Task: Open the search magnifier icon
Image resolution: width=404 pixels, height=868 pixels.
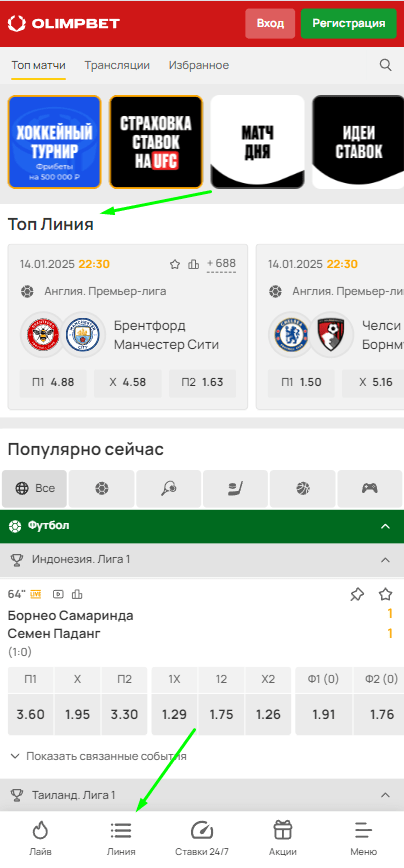Action: pyautogui.click(x=385, y=65)
